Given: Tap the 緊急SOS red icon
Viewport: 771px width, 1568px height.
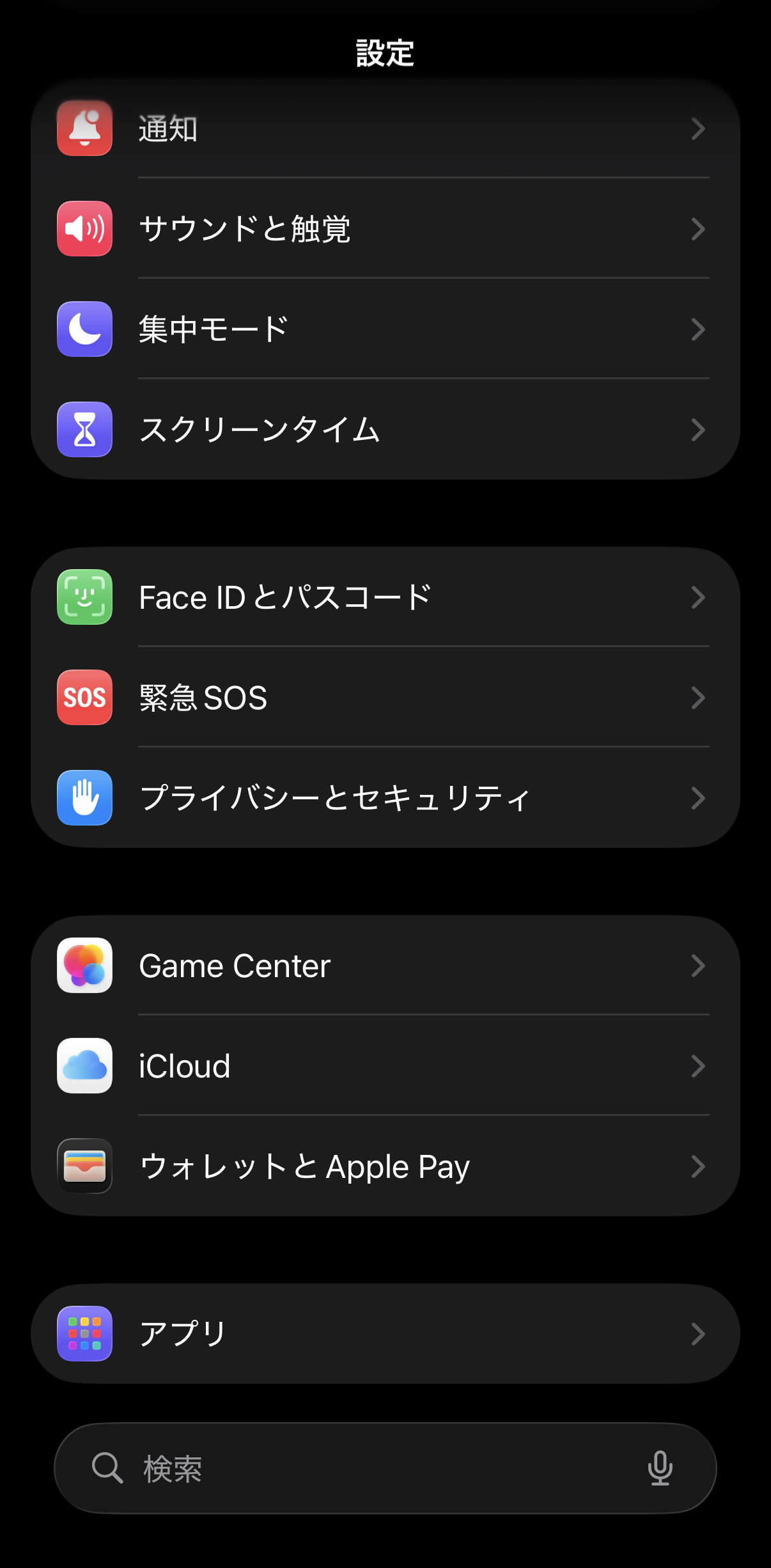Looking at the screenshot, I should click(x=84, y=698).
